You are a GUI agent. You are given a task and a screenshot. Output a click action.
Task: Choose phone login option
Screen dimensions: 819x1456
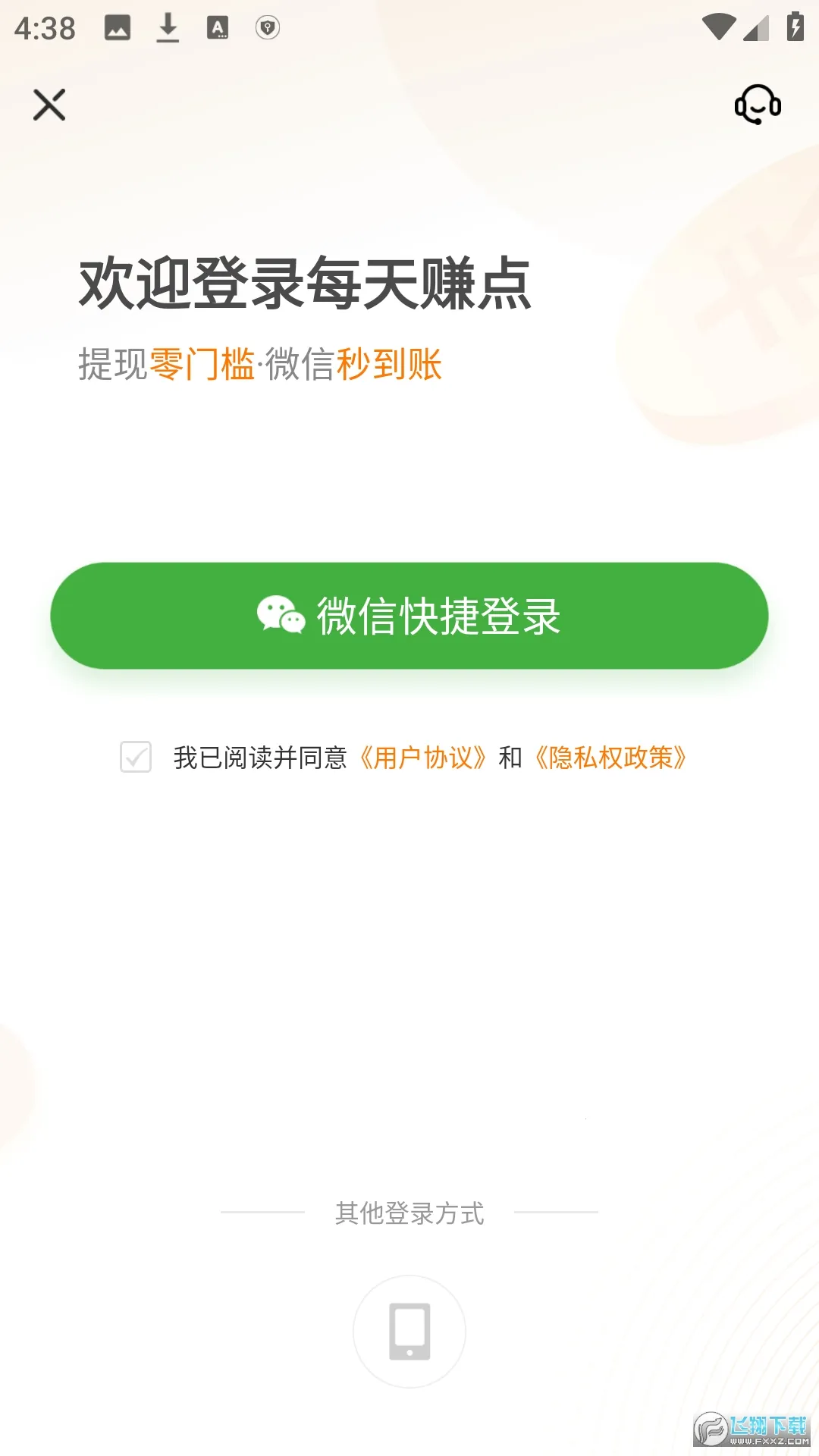point(409,1332)
